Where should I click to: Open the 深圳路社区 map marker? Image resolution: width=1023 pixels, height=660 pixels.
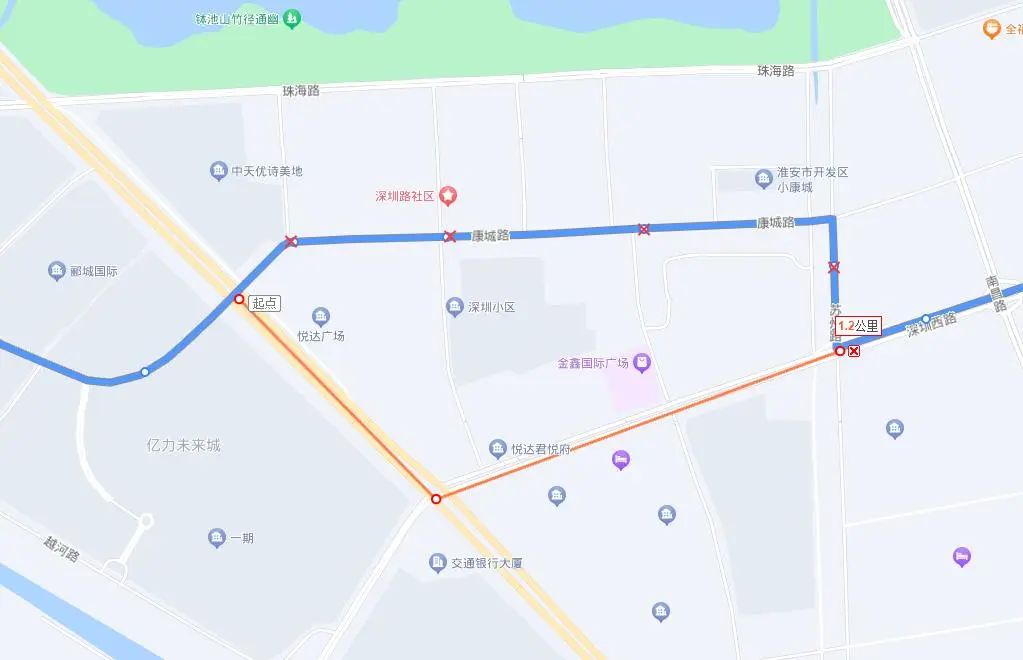point(450,194)
